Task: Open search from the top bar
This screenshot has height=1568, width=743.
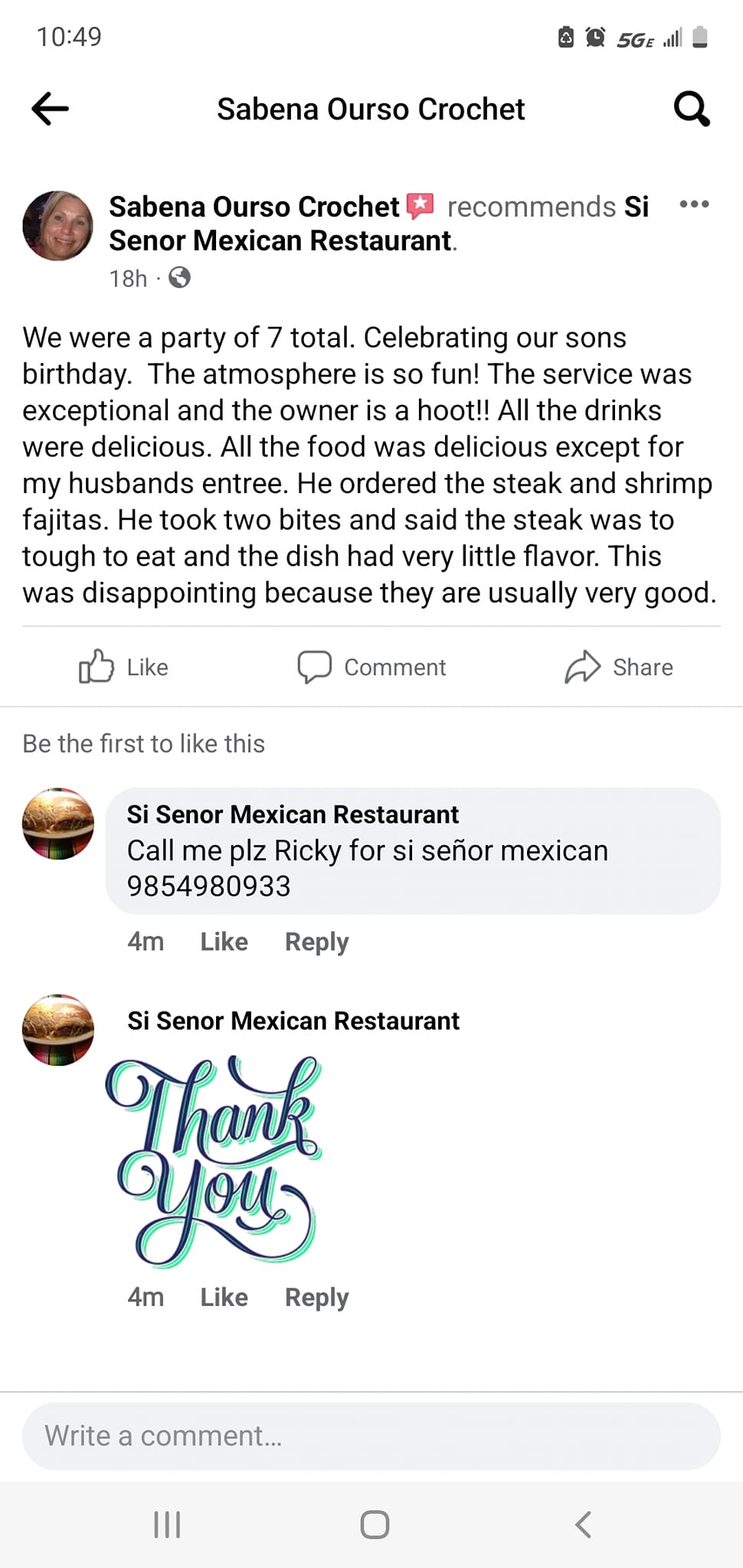Action: point(691,109)
